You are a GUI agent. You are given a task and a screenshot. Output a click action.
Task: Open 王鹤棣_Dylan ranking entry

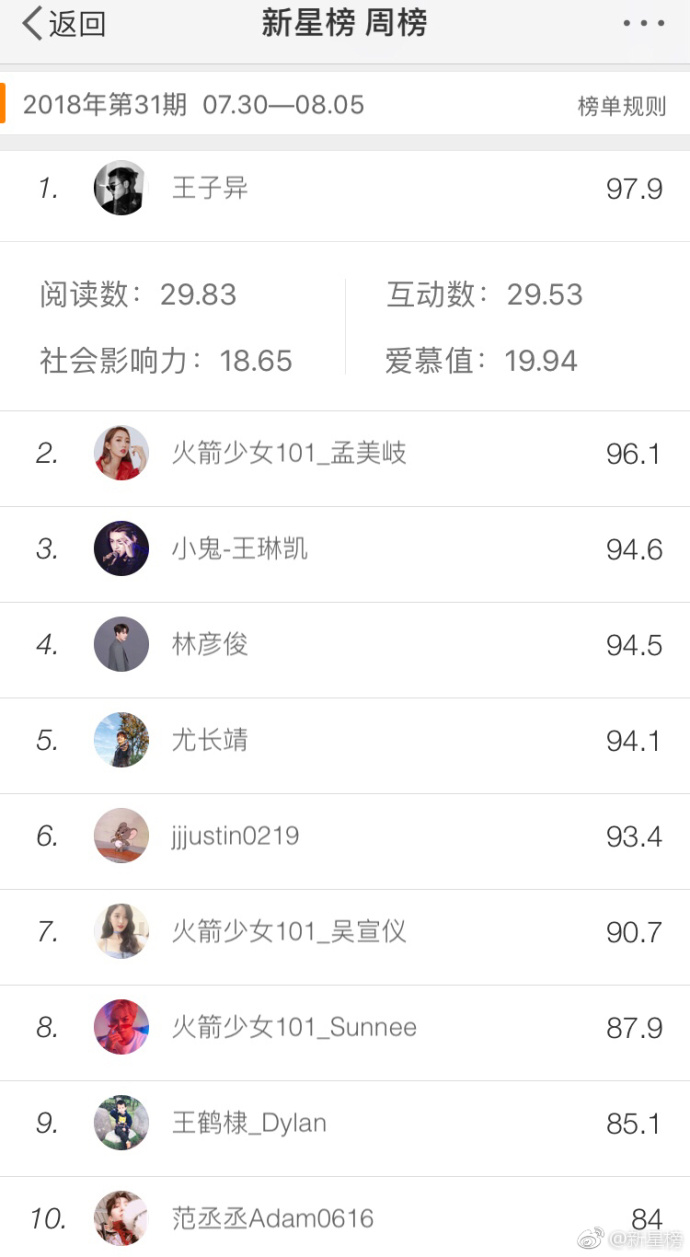click(345, 1124)
